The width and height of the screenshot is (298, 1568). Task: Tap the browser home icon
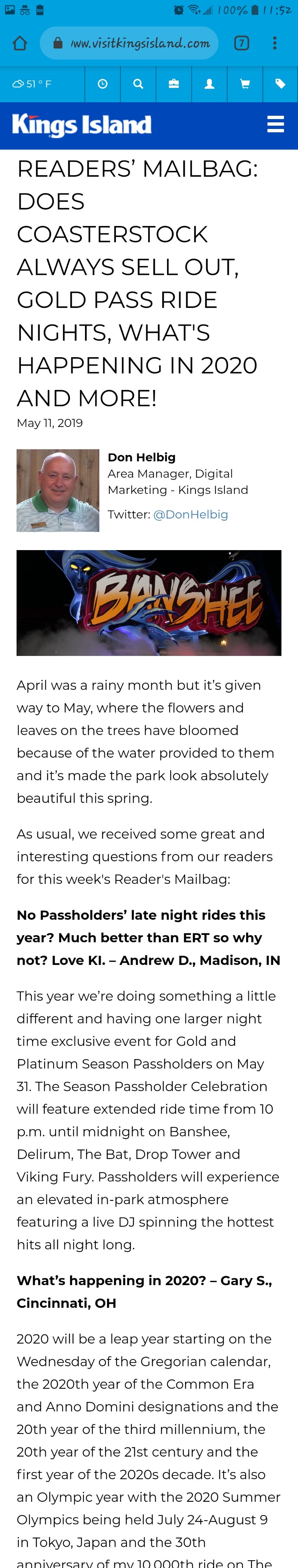(20, 43)
